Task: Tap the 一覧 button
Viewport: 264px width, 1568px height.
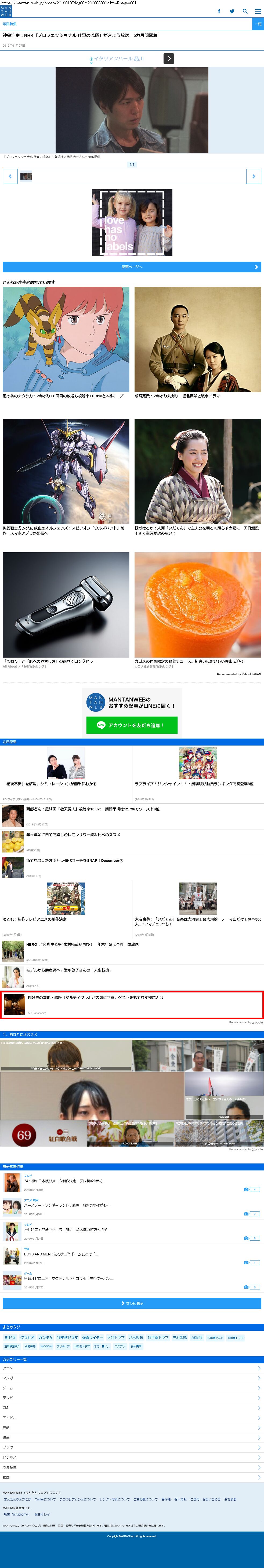Action: 258,24
